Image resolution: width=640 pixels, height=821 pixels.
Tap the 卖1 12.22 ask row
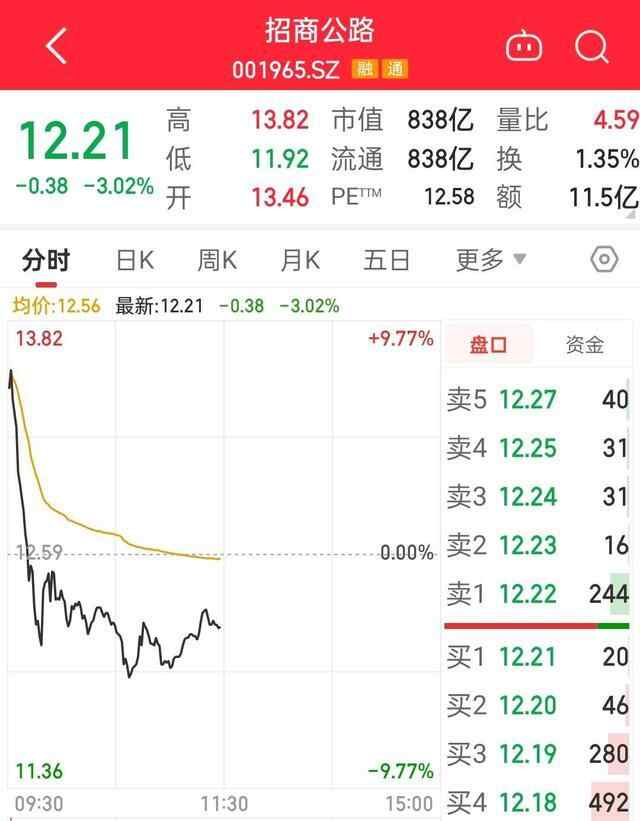[x=537, y=594]
